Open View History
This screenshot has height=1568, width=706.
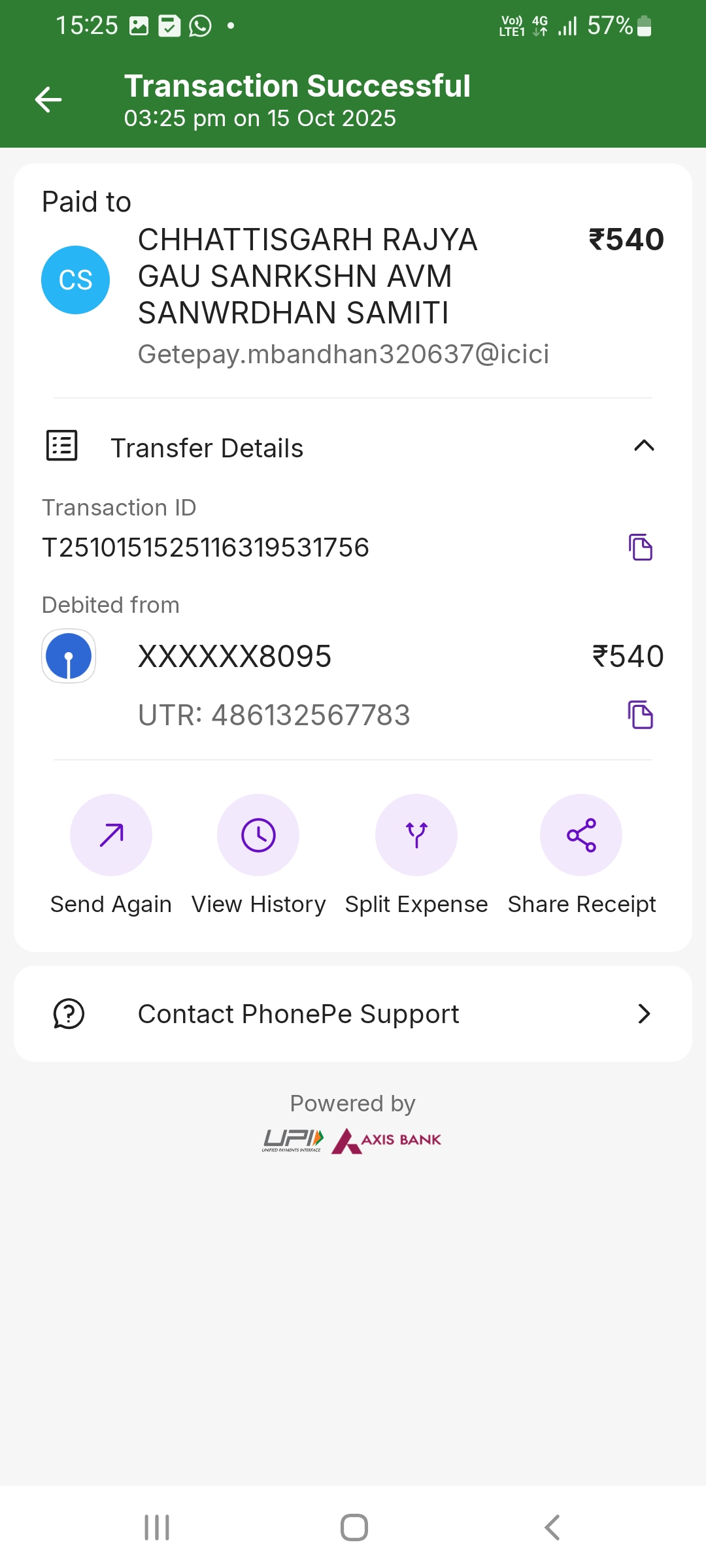click(x=258, y=835)
